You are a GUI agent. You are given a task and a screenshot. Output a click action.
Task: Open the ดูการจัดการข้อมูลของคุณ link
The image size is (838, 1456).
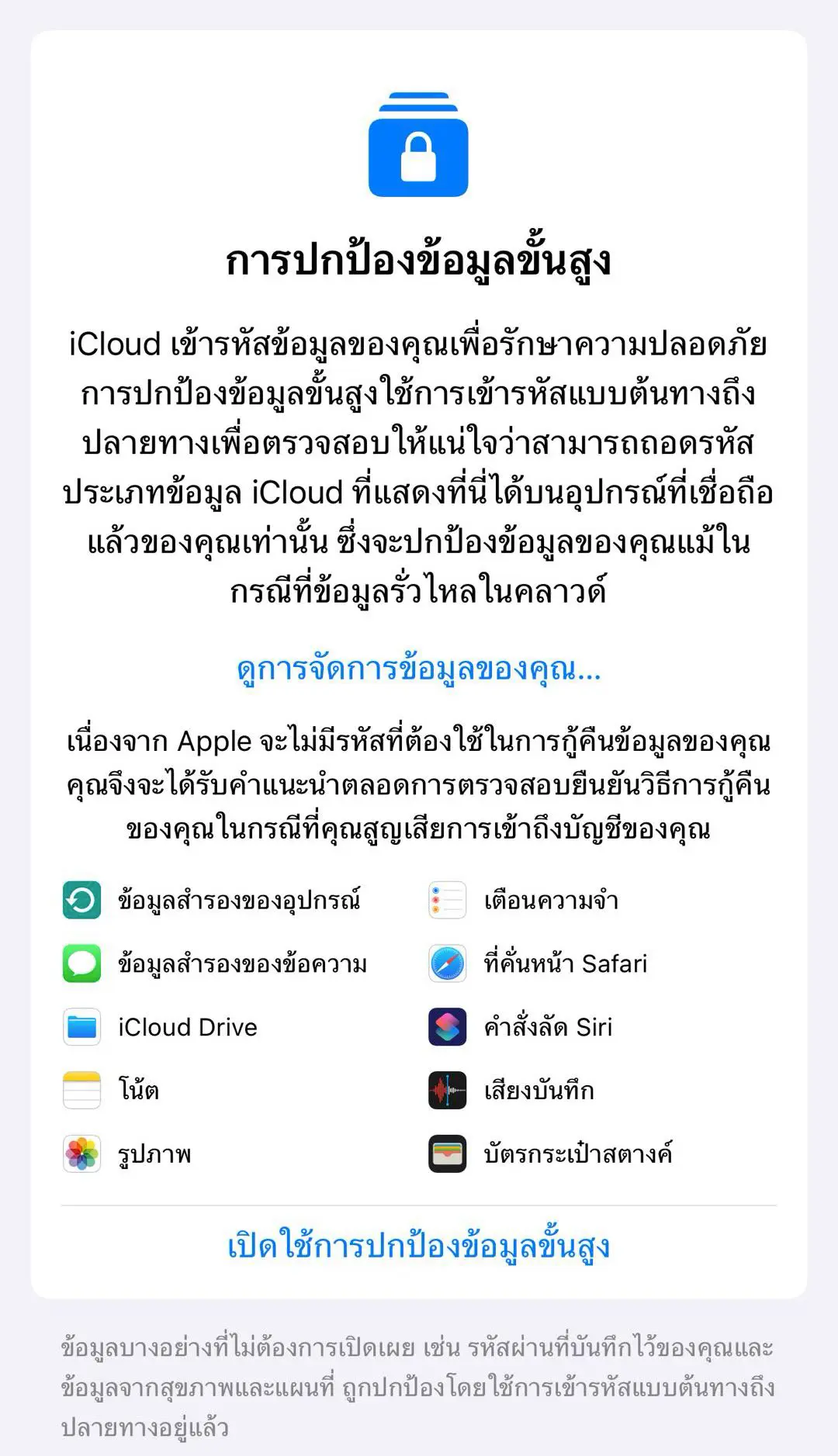(x=418, y=669)
